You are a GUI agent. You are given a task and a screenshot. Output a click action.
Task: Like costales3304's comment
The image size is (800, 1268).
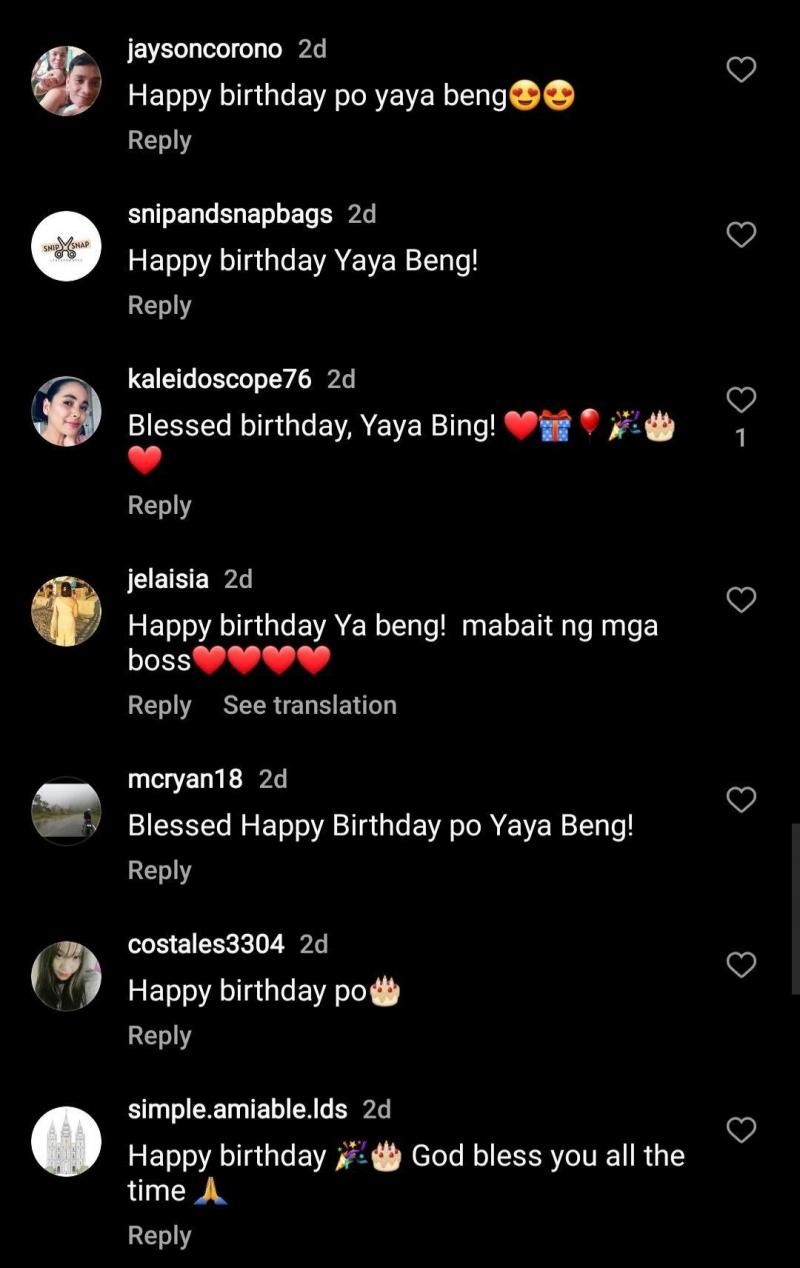coord(740,965)
